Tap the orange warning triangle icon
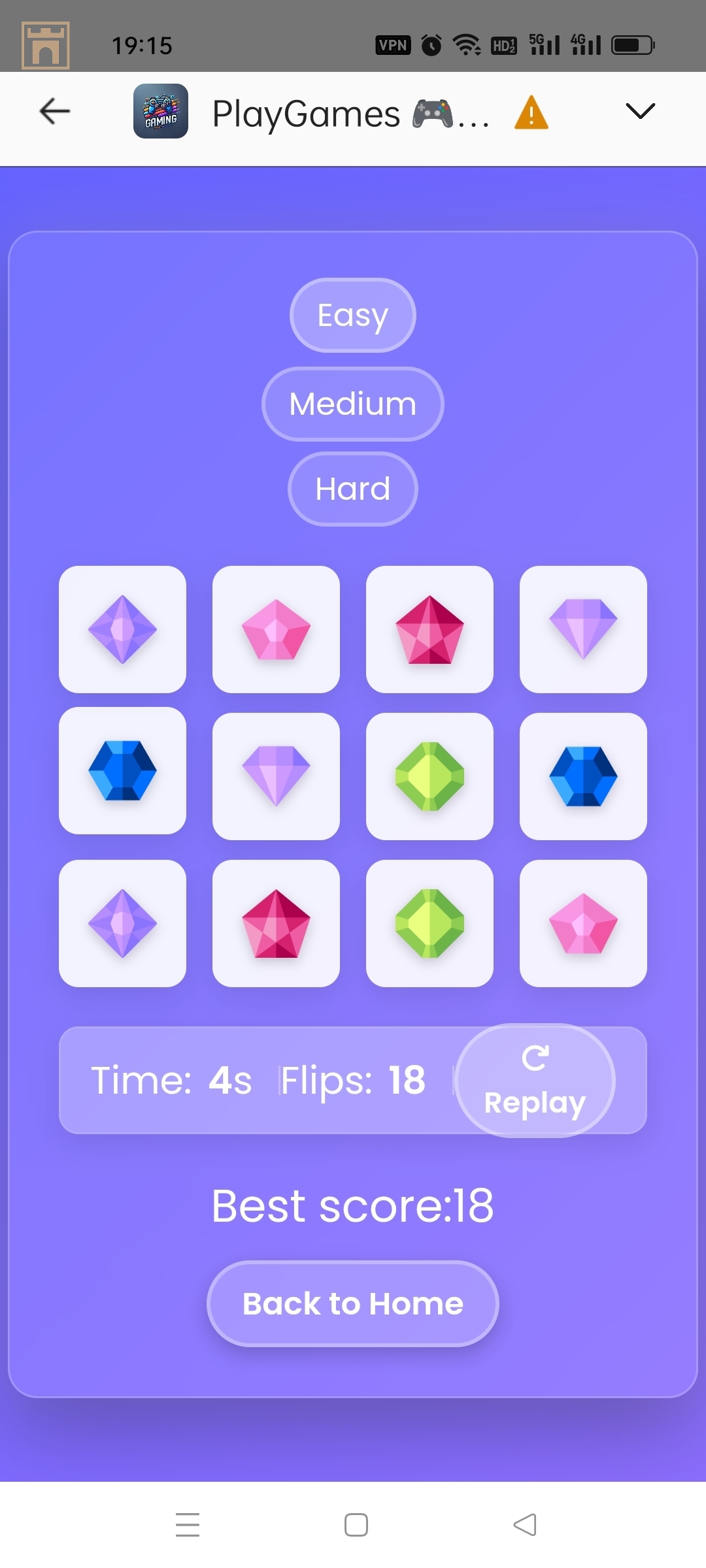Screen dimensions: 706x1568 (531, 112)
